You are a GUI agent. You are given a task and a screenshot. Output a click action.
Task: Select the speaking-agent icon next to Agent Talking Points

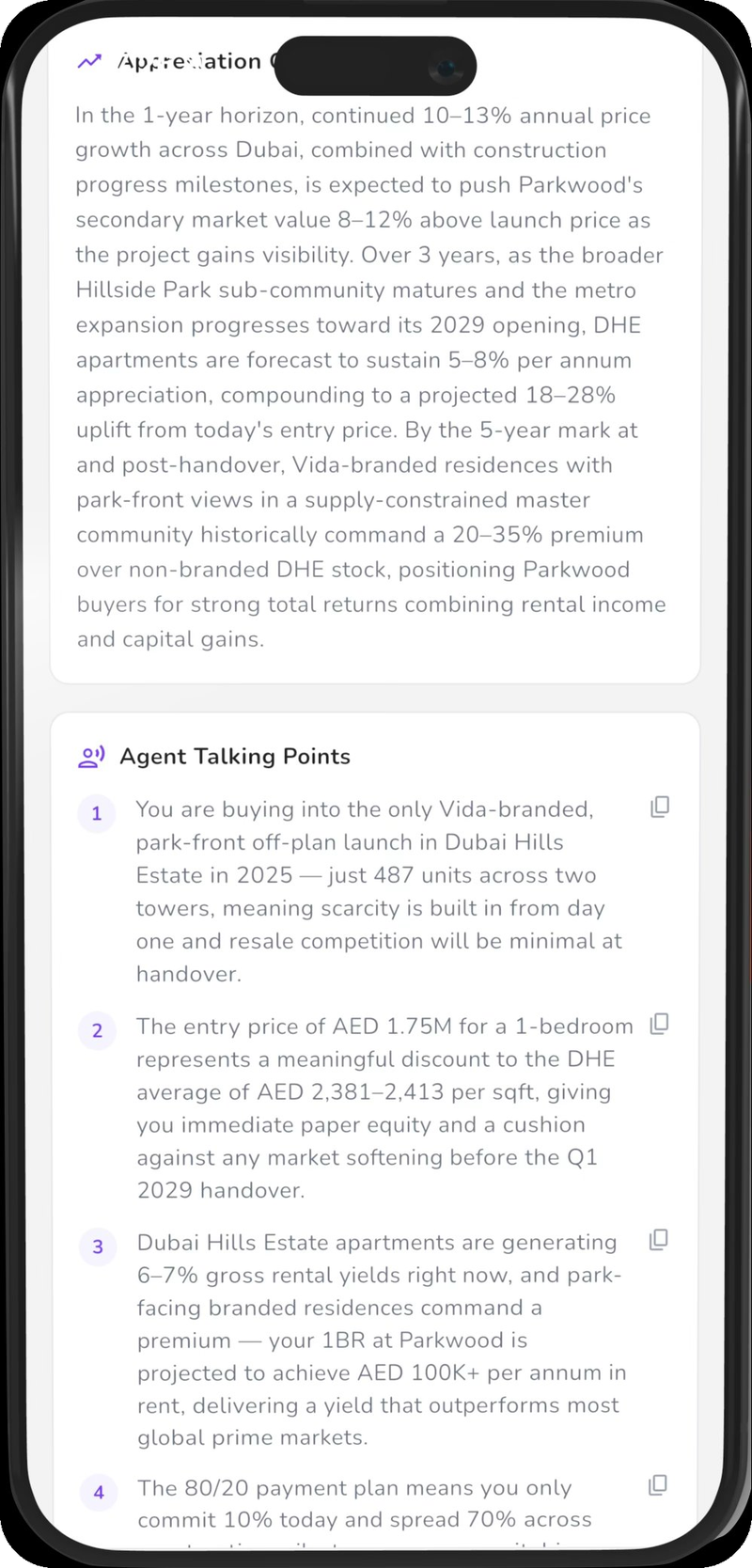click(x=90, y=756)
